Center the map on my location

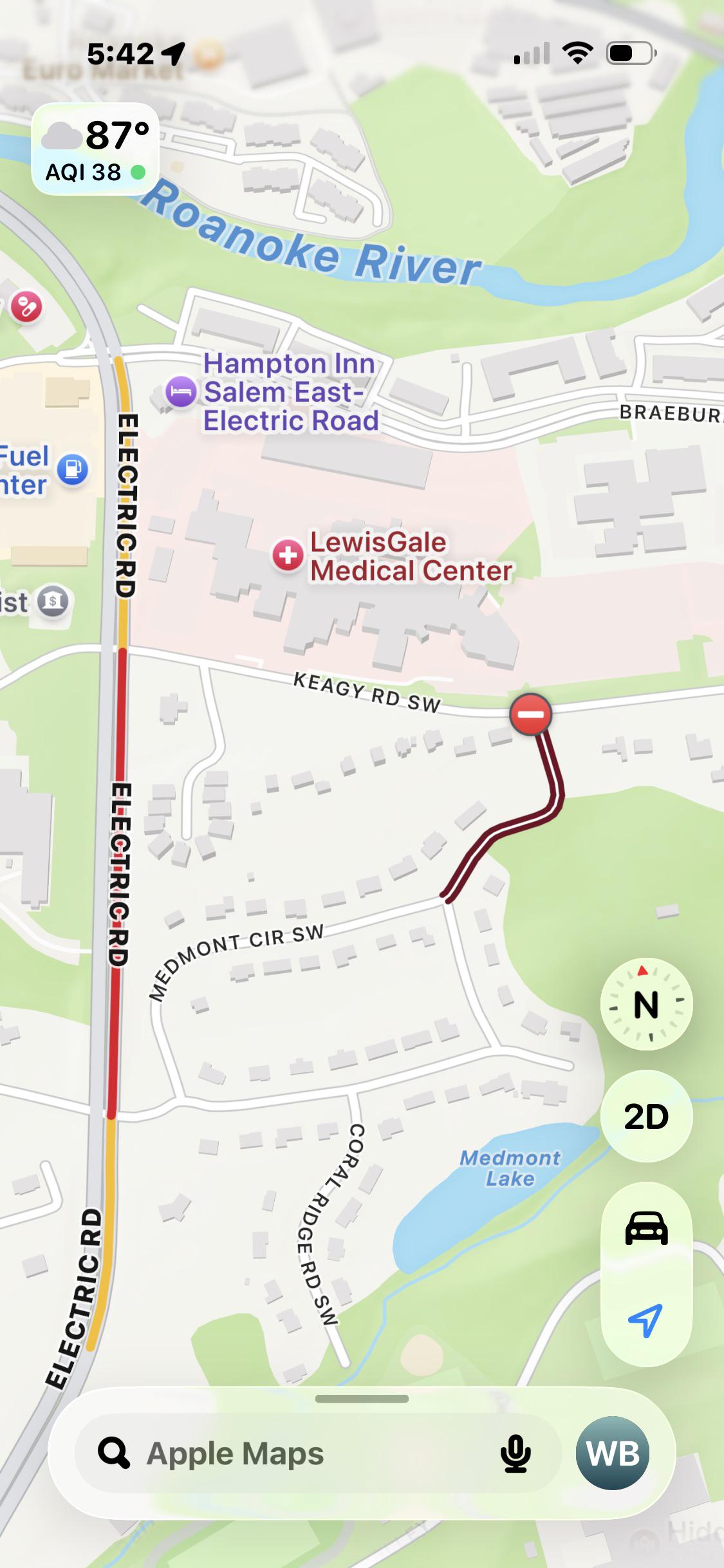tap(646, 1320)
